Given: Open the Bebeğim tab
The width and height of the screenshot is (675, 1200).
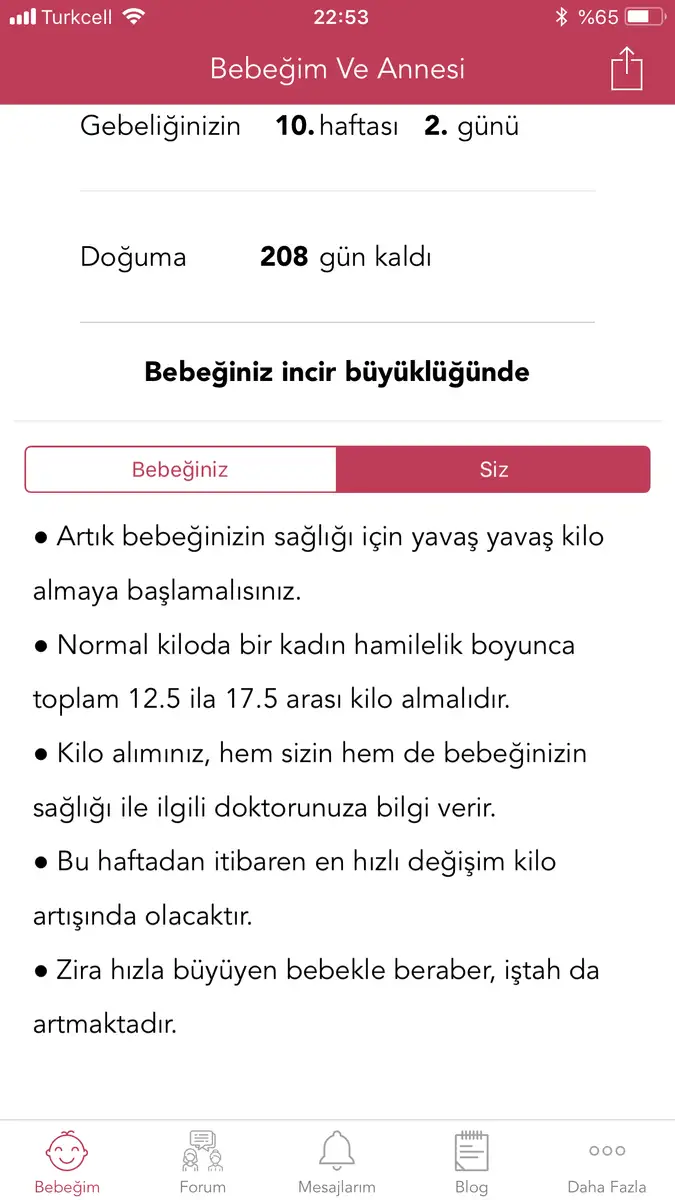Looking at the screenshot, I should [x=67, y=1161].
